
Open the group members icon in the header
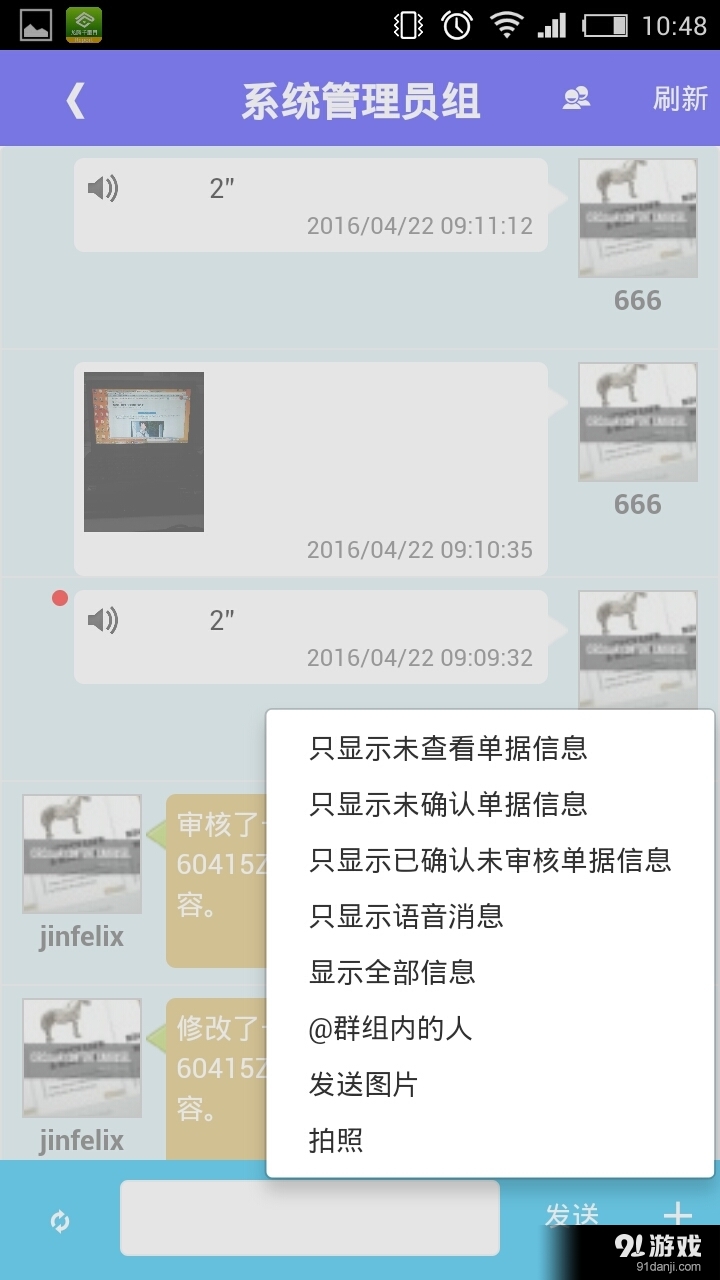click(575, 99)
